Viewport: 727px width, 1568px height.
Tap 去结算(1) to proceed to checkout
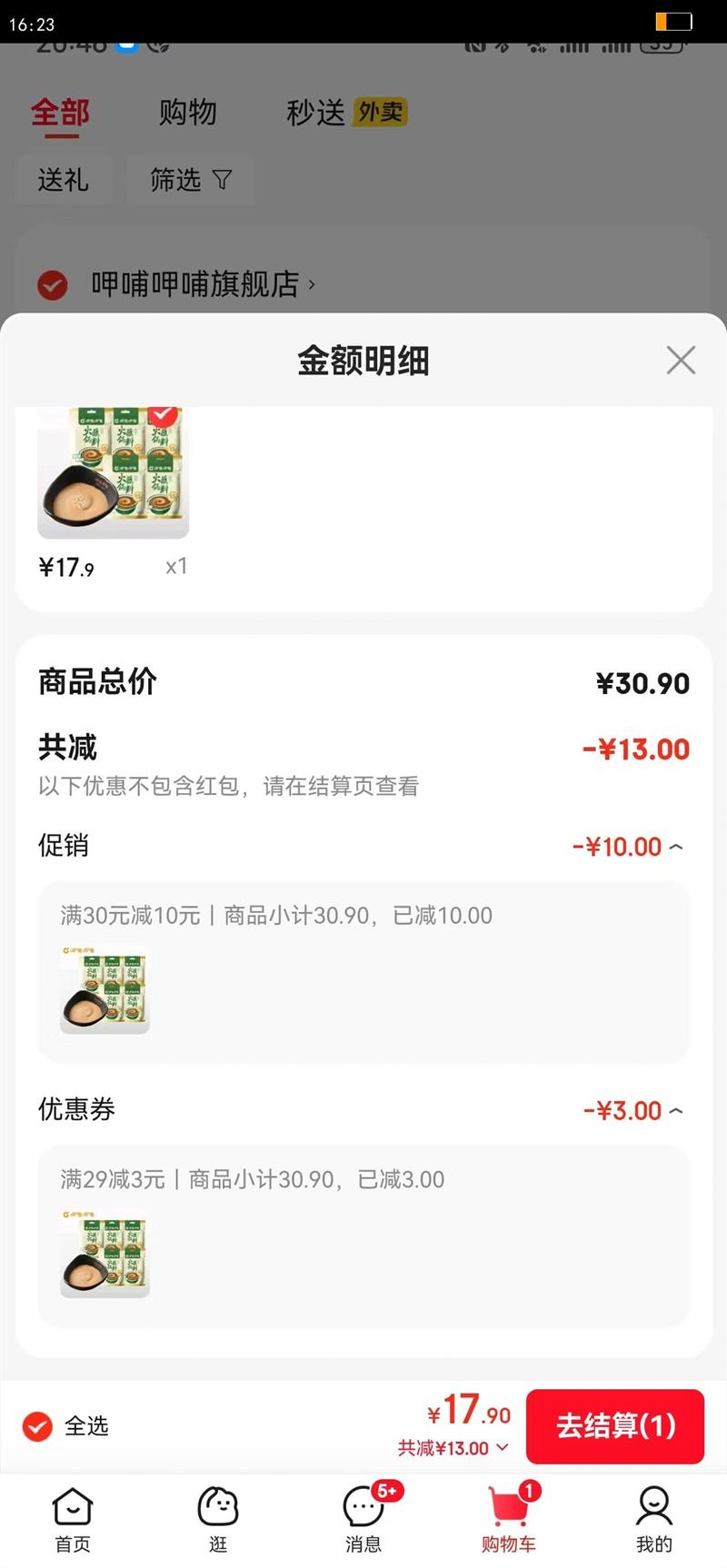pos(615,1426)
